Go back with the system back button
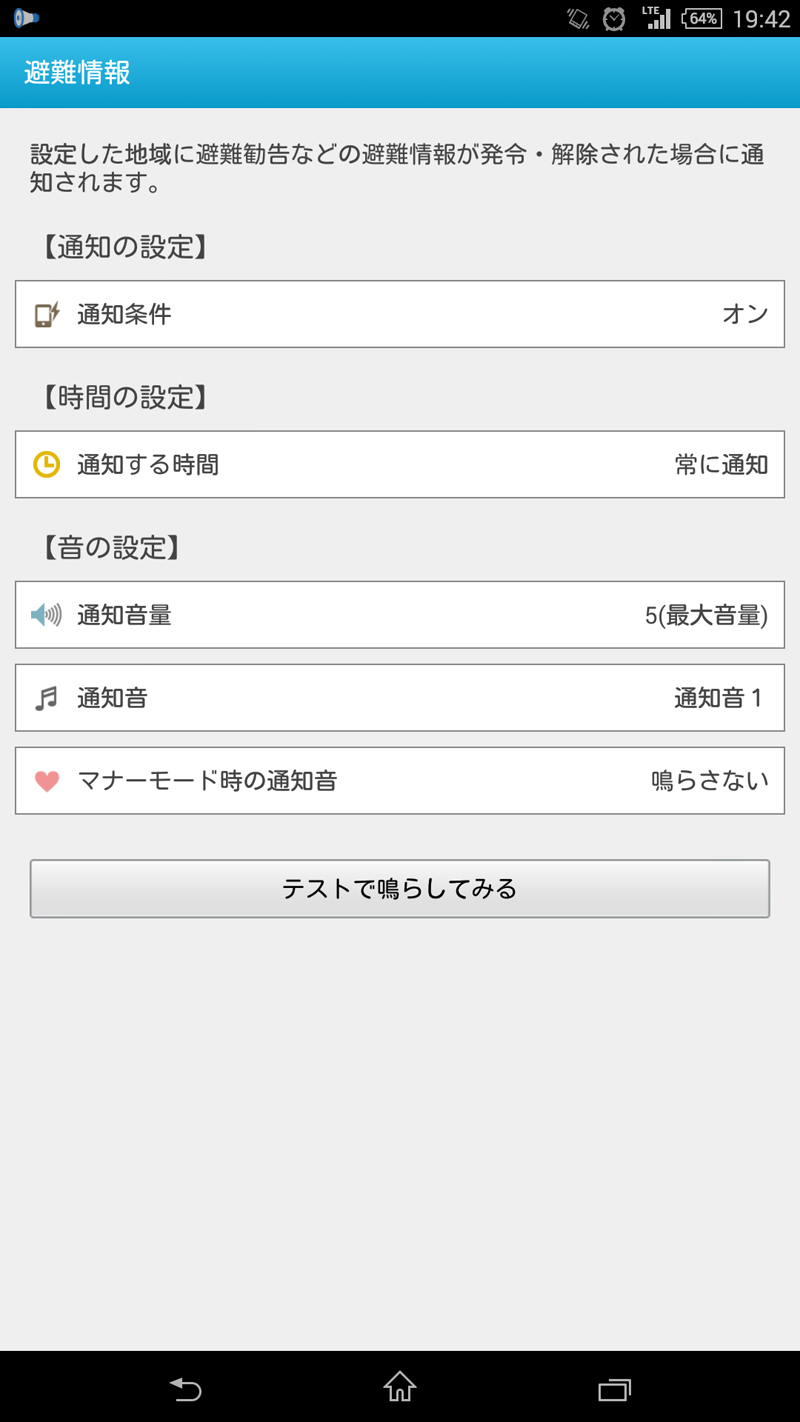Viewport: 800px width, 1422px height. (186, 1388)
